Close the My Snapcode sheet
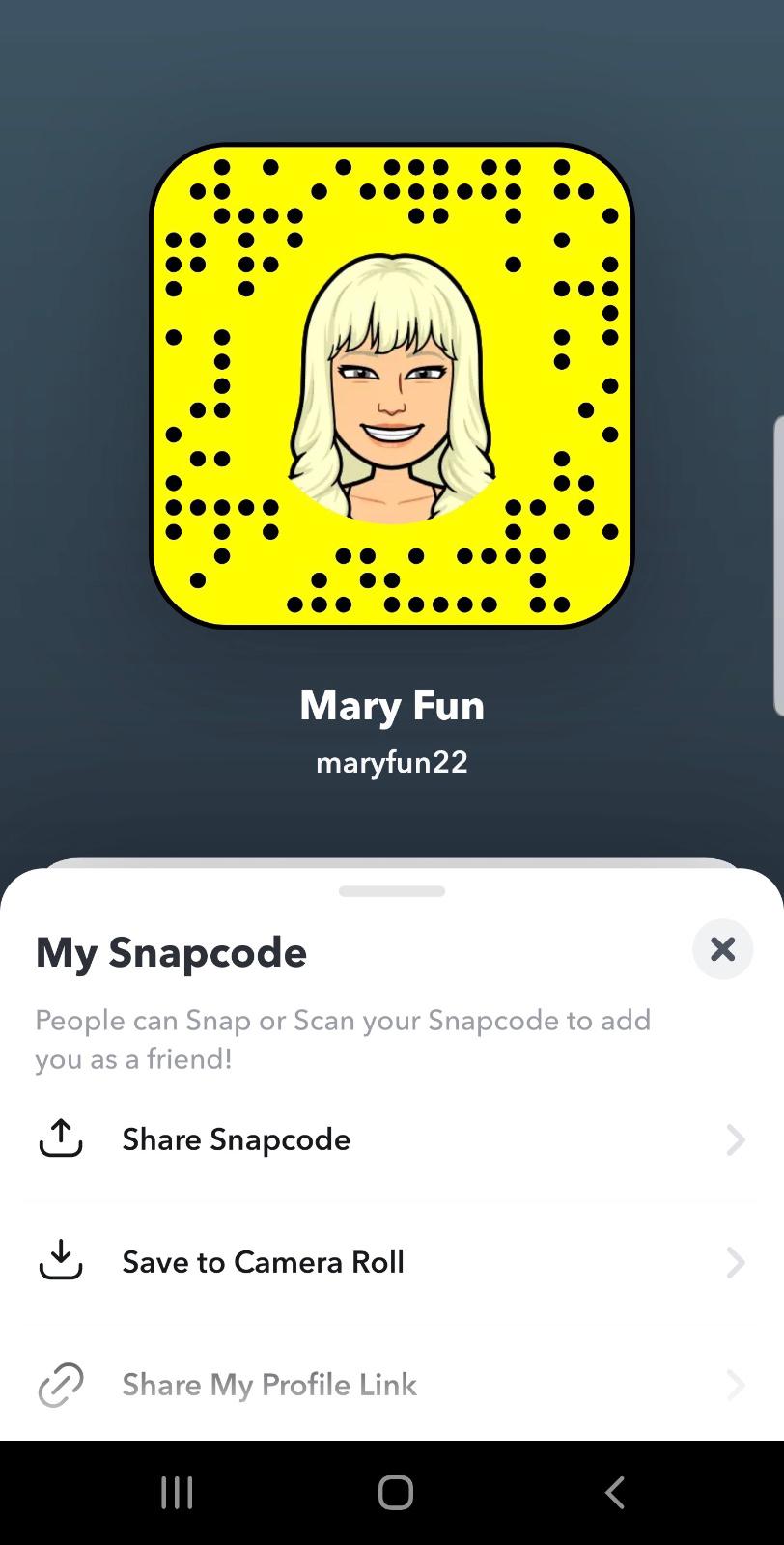Image resolution: width=784 pixels, height=1545 pixels. coord(722,950)
